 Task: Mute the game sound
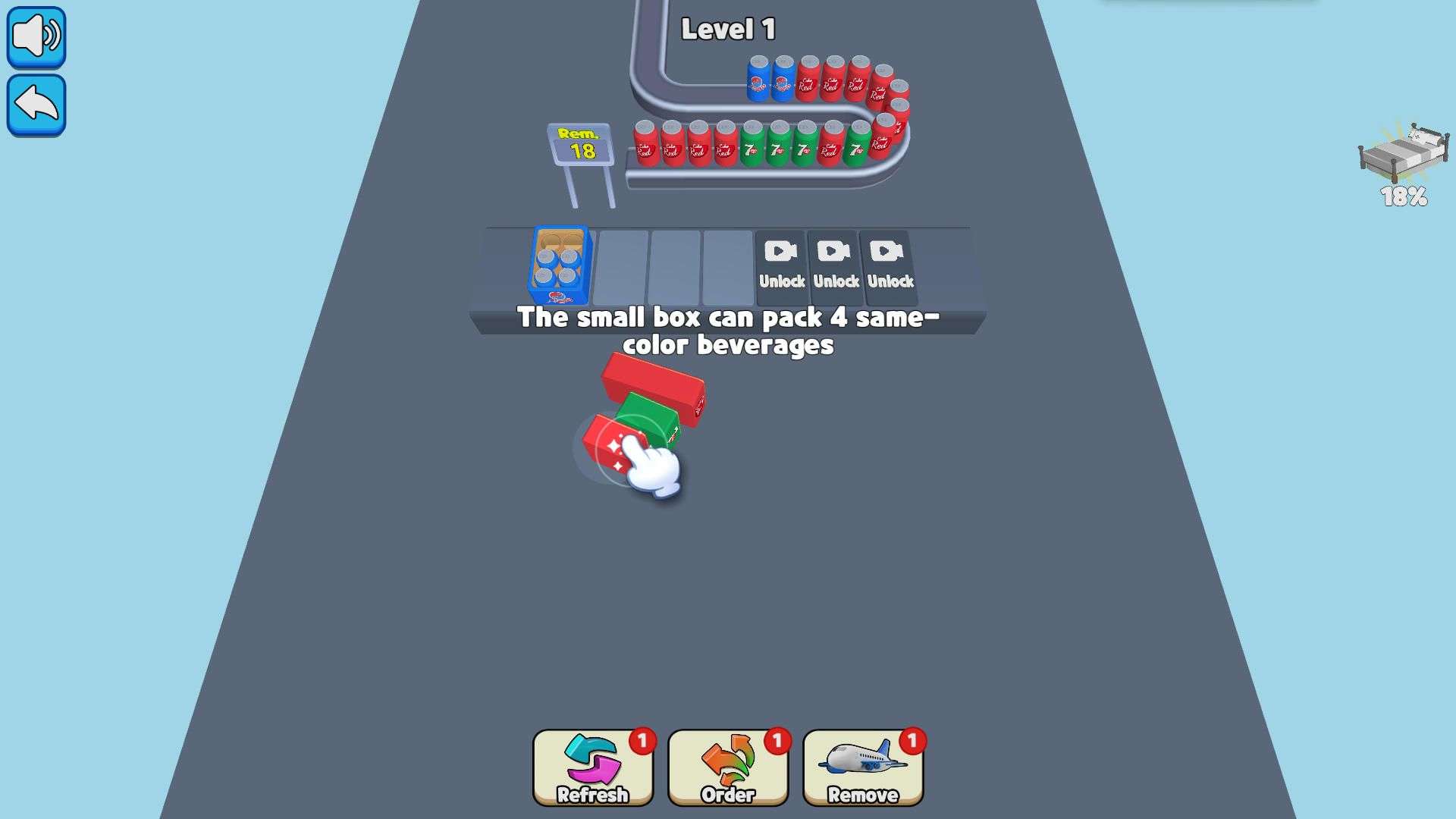point(36,37)
